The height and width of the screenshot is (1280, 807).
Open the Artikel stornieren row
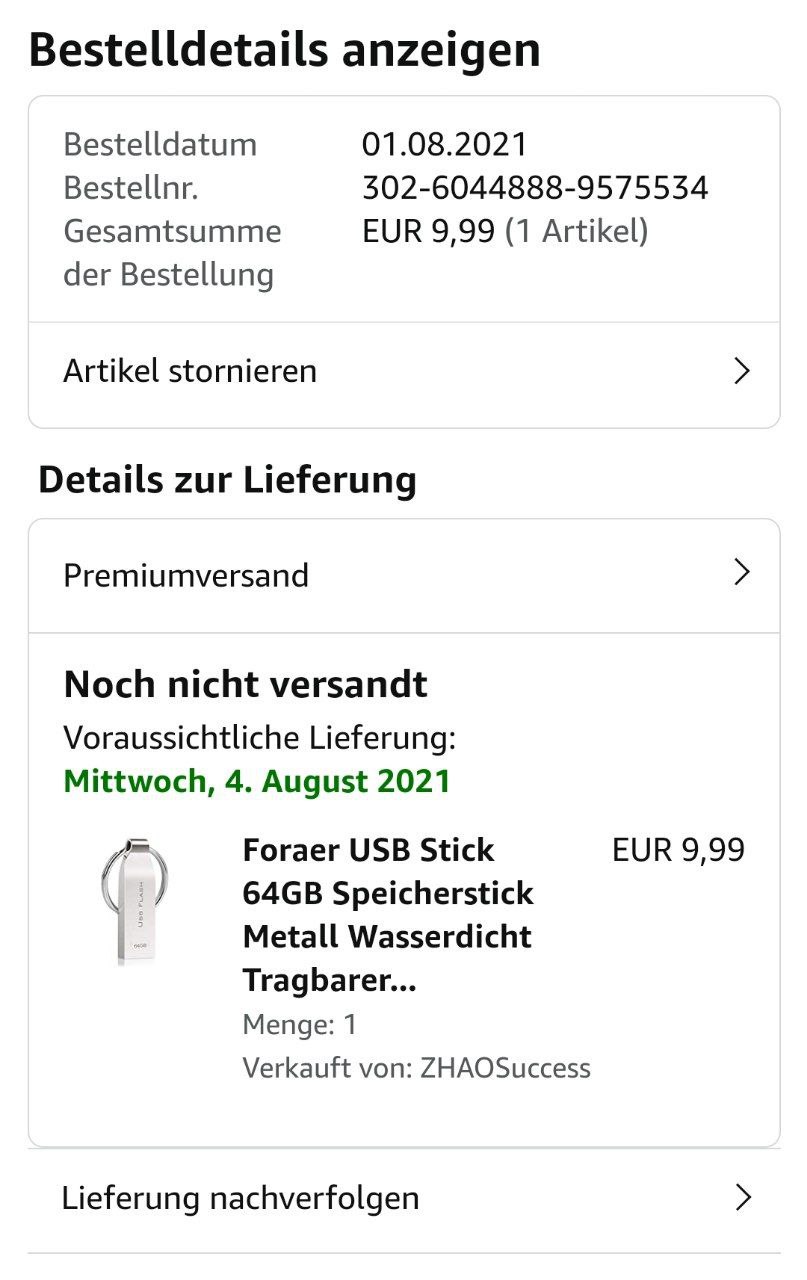tap(403, 372)
